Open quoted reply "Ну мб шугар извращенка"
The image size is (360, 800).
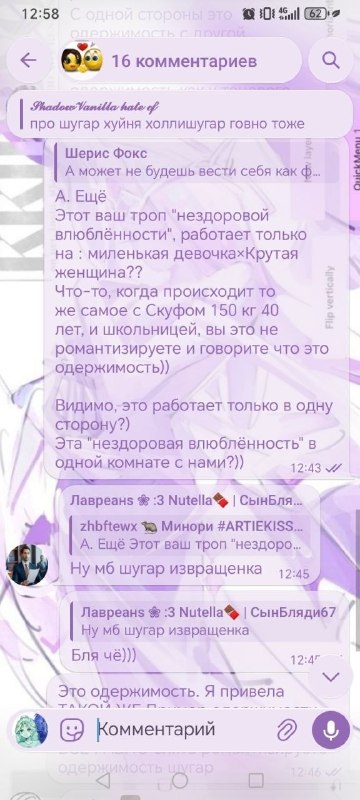pos(207,620)
